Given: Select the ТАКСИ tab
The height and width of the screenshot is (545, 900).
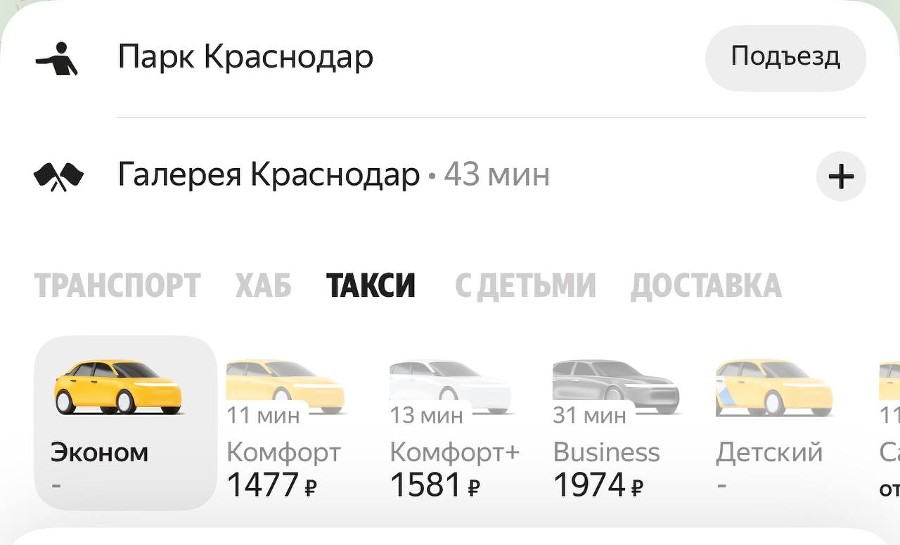Looking at the screenshot, I should click(x=371, y=286).
